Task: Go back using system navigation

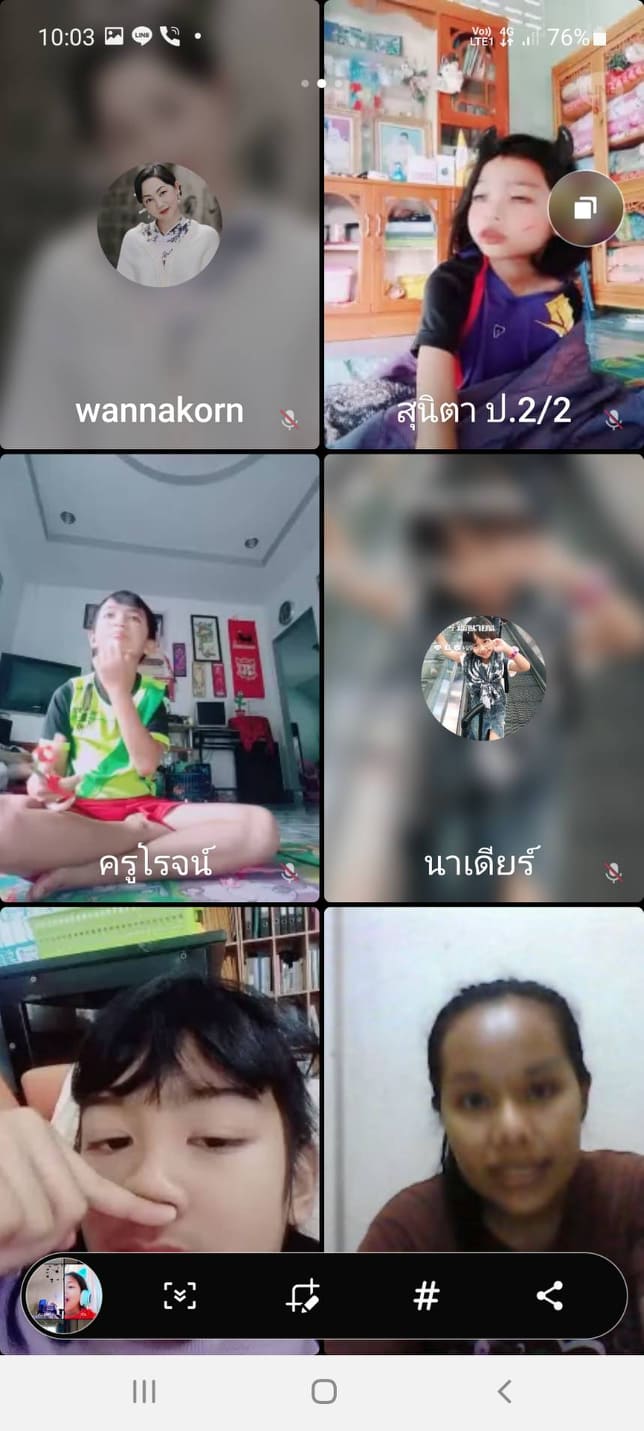Action: [x=504, y=1391]
